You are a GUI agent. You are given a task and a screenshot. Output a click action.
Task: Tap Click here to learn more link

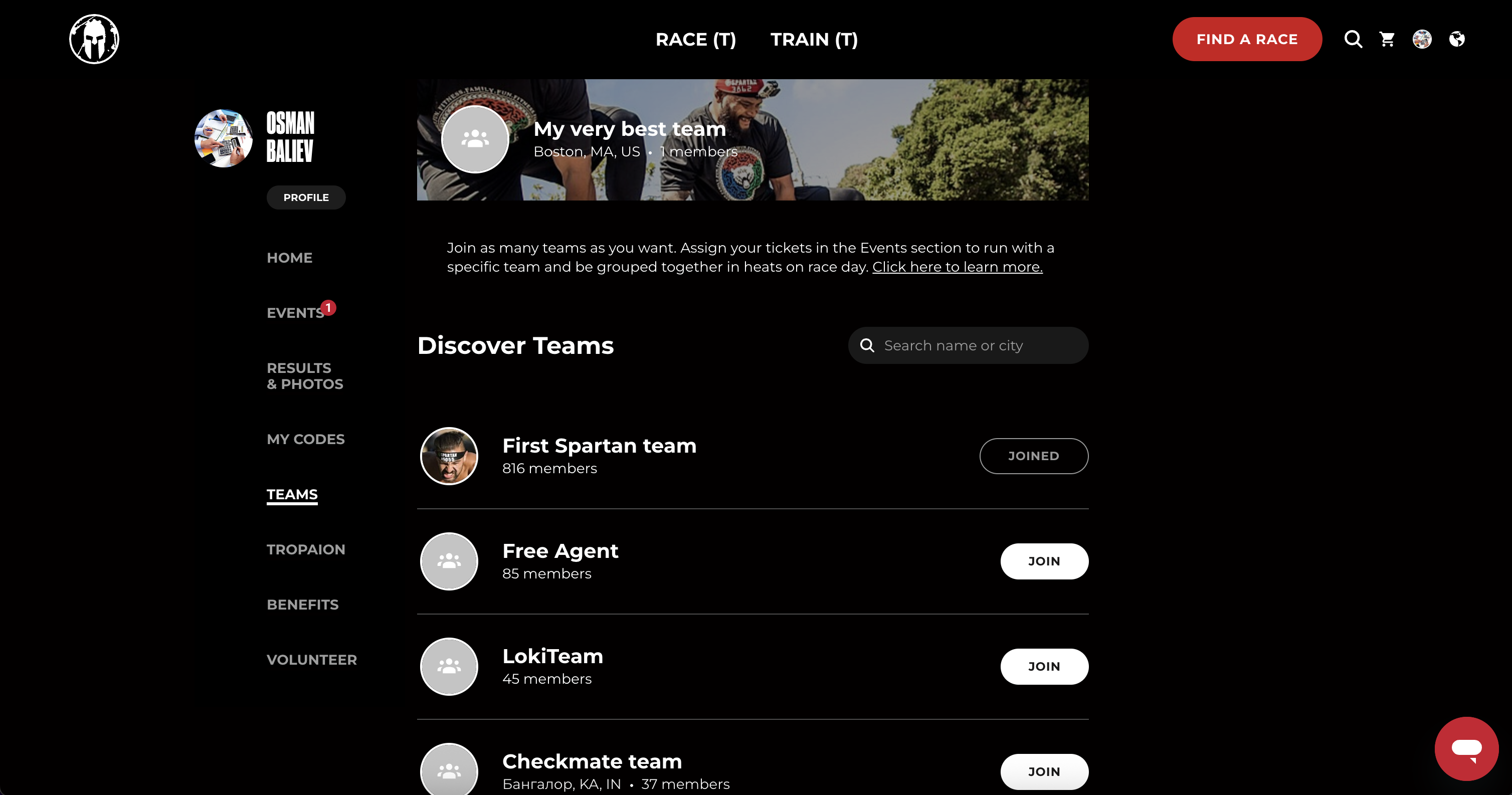[957, 267]
